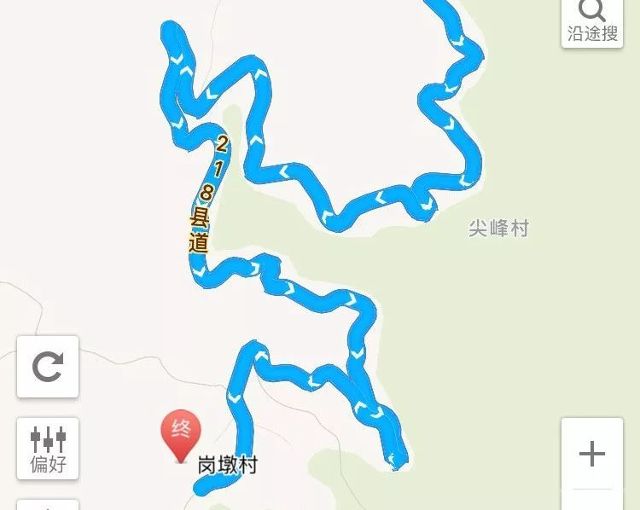This screenshot has width=640, height=510.
Task: Open 偏好 route preferences
Action: click(x=47, y=448)
